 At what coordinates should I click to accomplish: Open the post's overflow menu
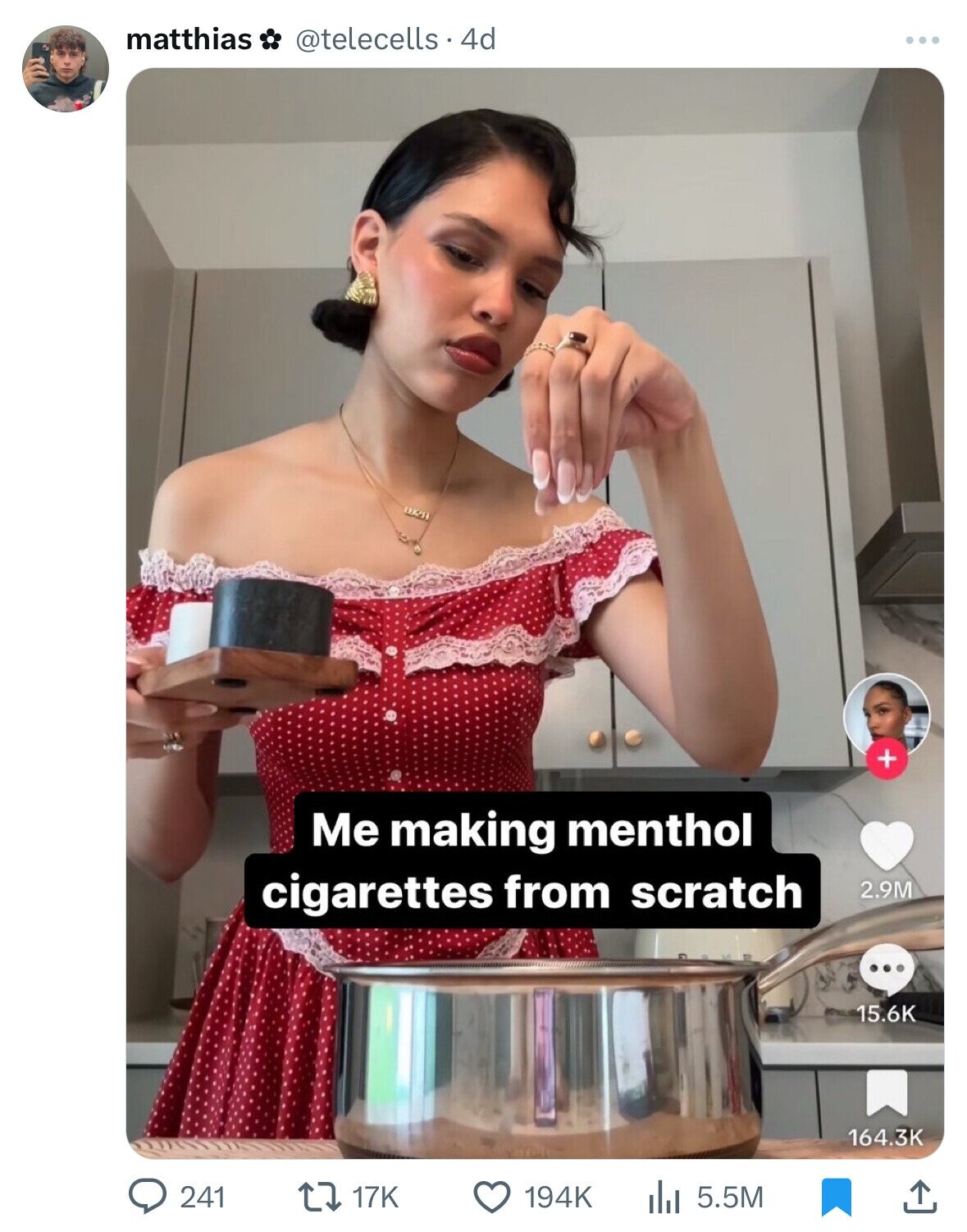922,39
